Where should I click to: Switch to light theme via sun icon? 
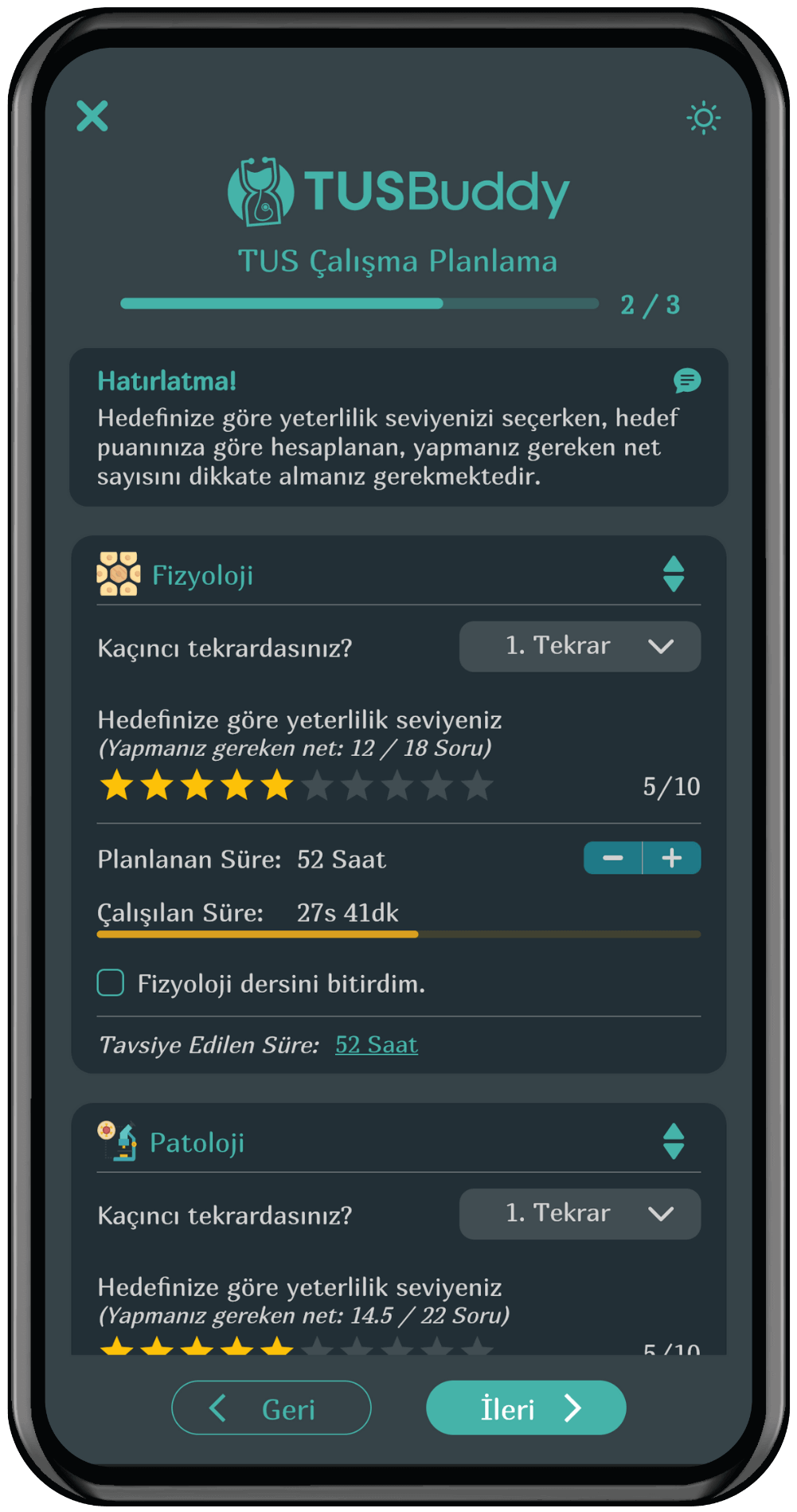tap(704, 119)
